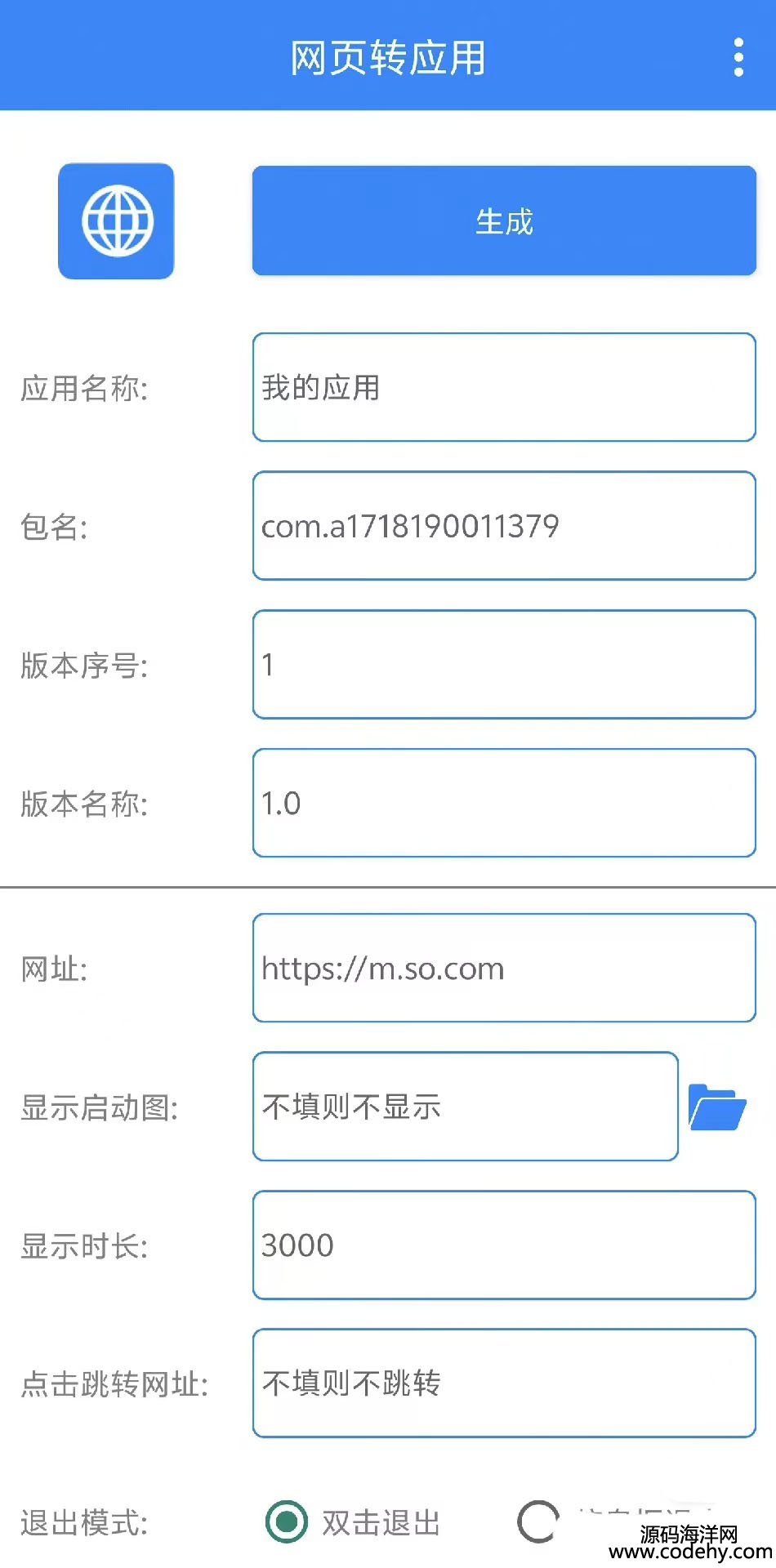
Task: Select the second exit mode radio option
Action: click(x=539, y=1522)
